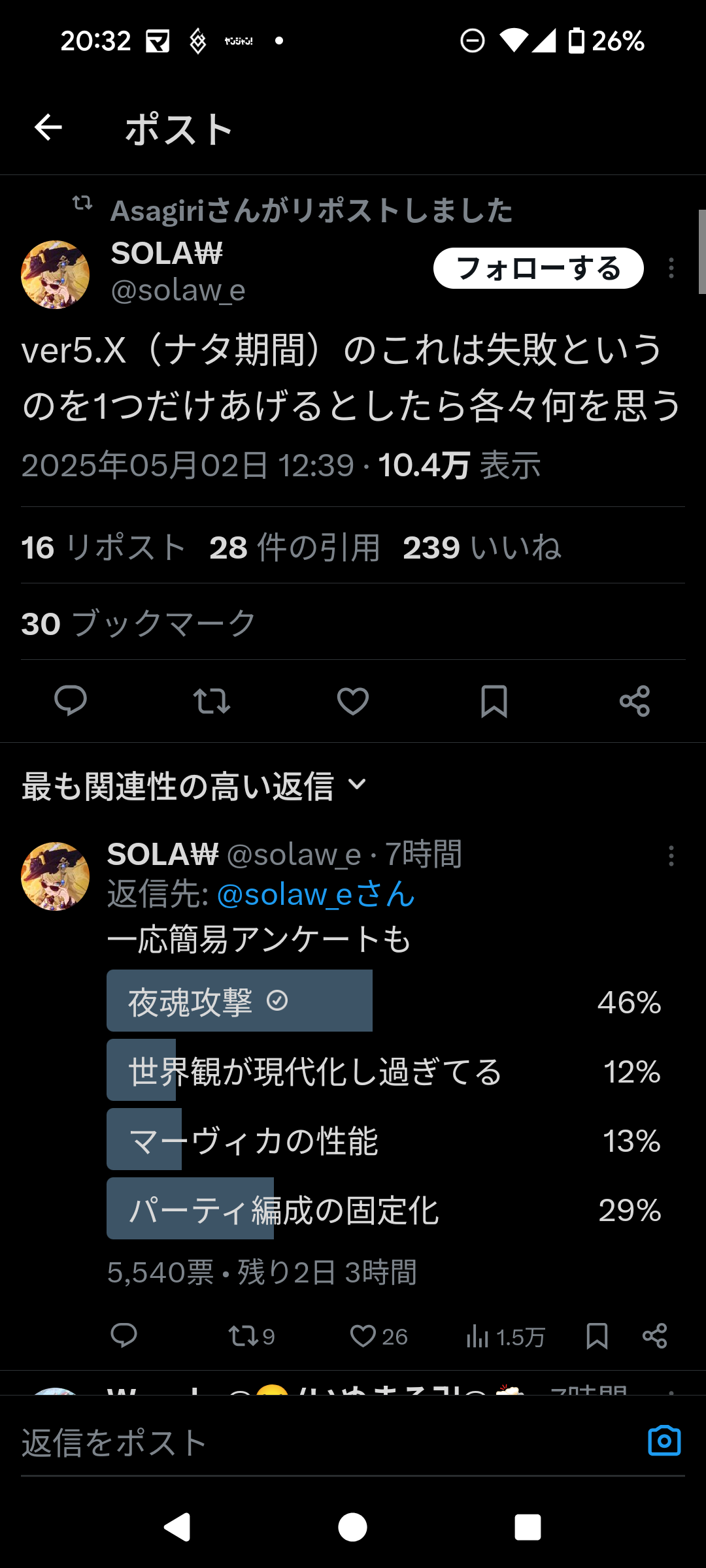Screen dimensions: 706x1568
Task: Like the main post
Action: pos(353,701)
